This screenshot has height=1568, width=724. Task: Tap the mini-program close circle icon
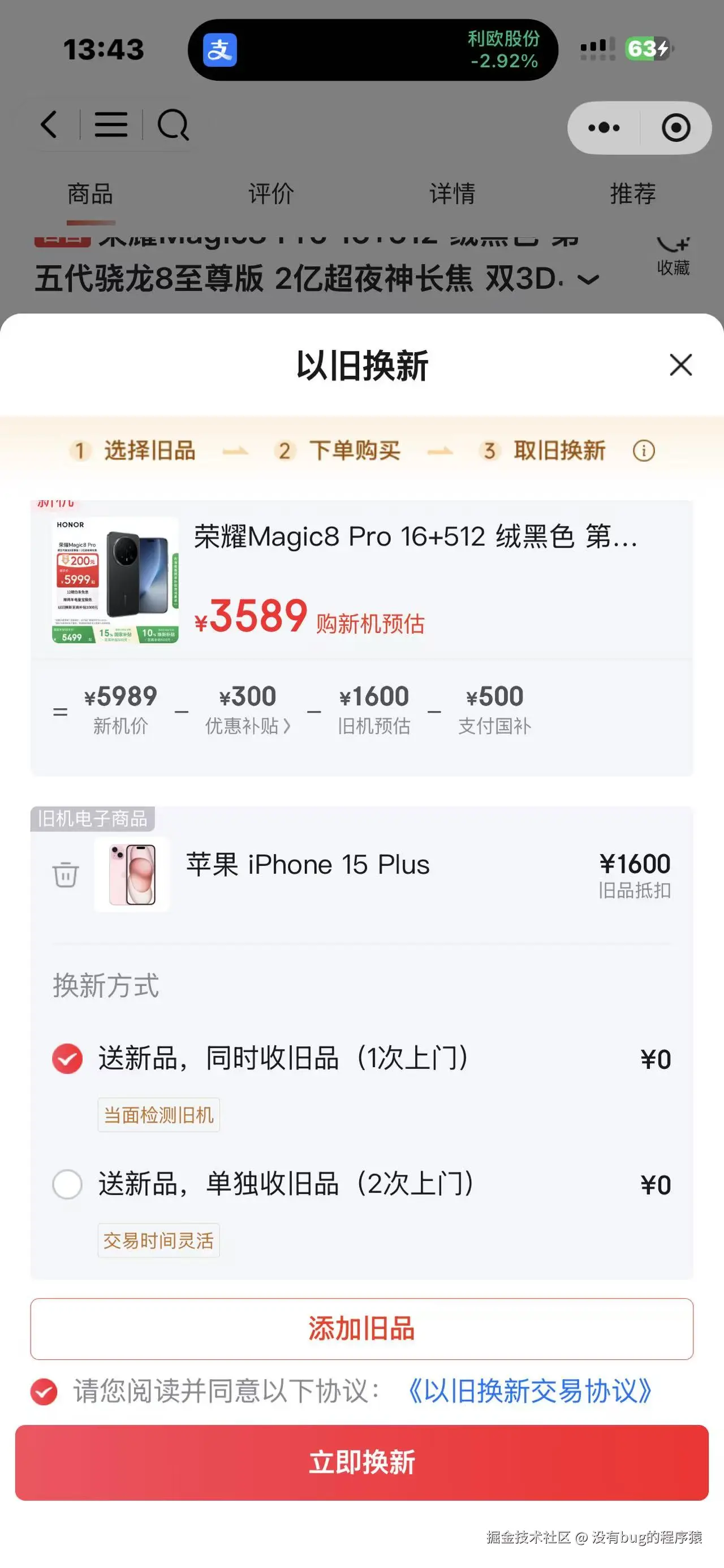[x=676, y=127]
